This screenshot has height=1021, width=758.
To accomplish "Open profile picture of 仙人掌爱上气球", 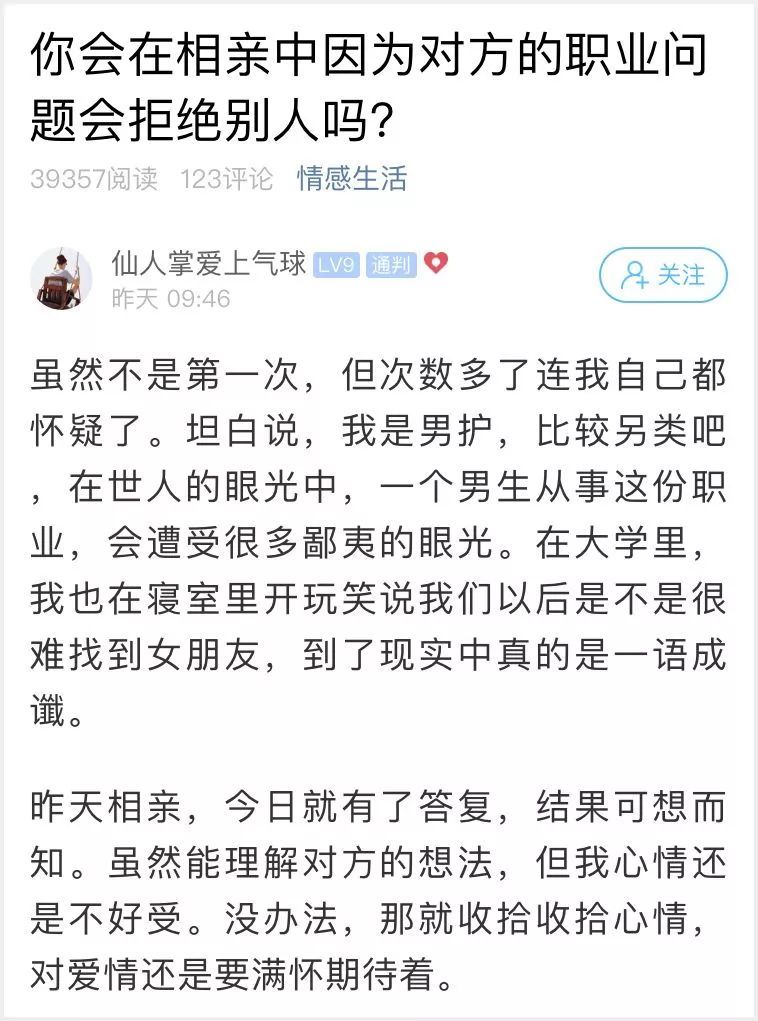I will pos(62,278).
